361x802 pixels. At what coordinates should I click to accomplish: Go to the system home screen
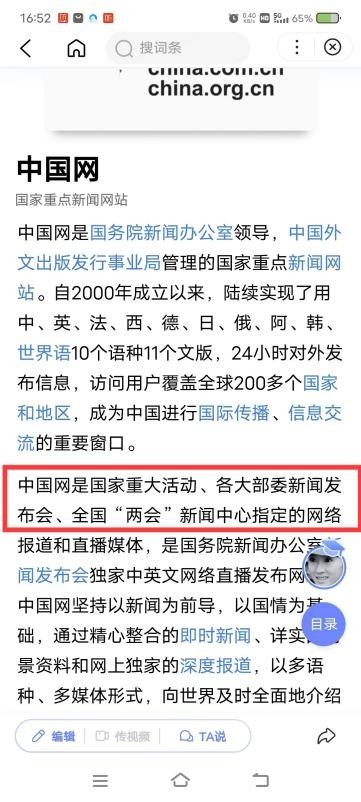(x=180, y=781)
